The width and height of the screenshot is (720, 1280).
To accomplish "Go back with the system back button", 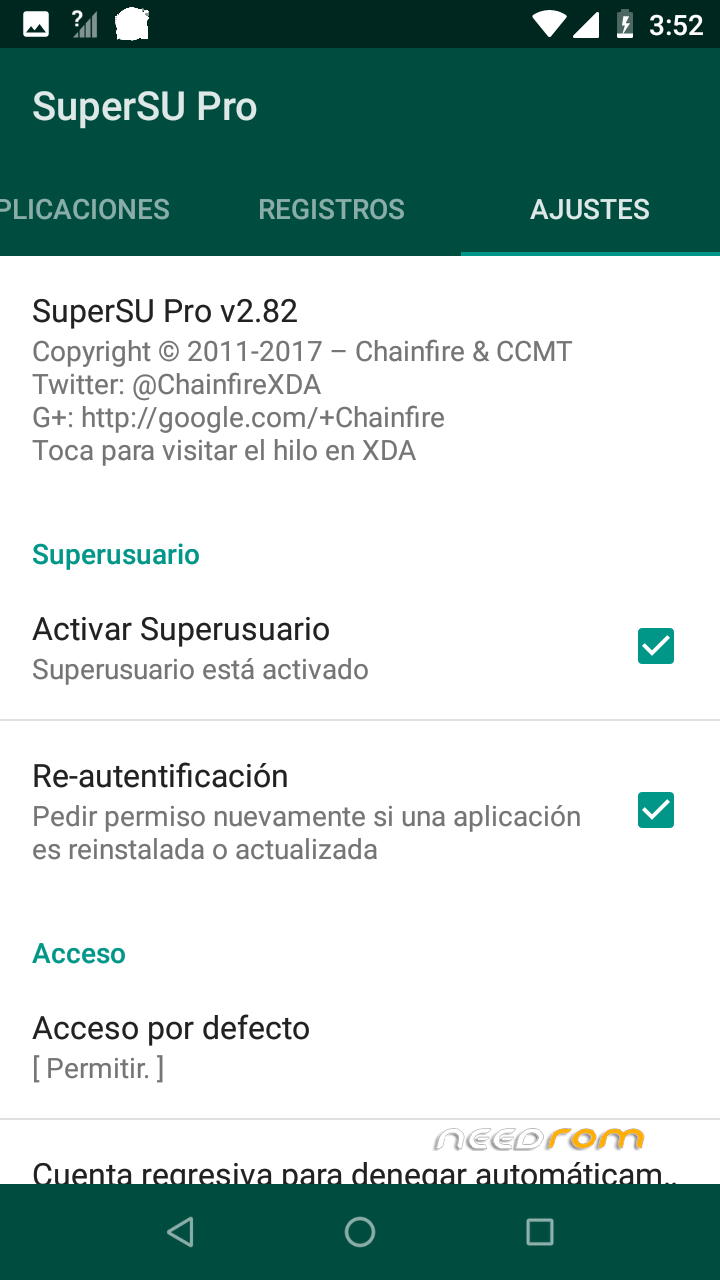I will (181, 1232).
